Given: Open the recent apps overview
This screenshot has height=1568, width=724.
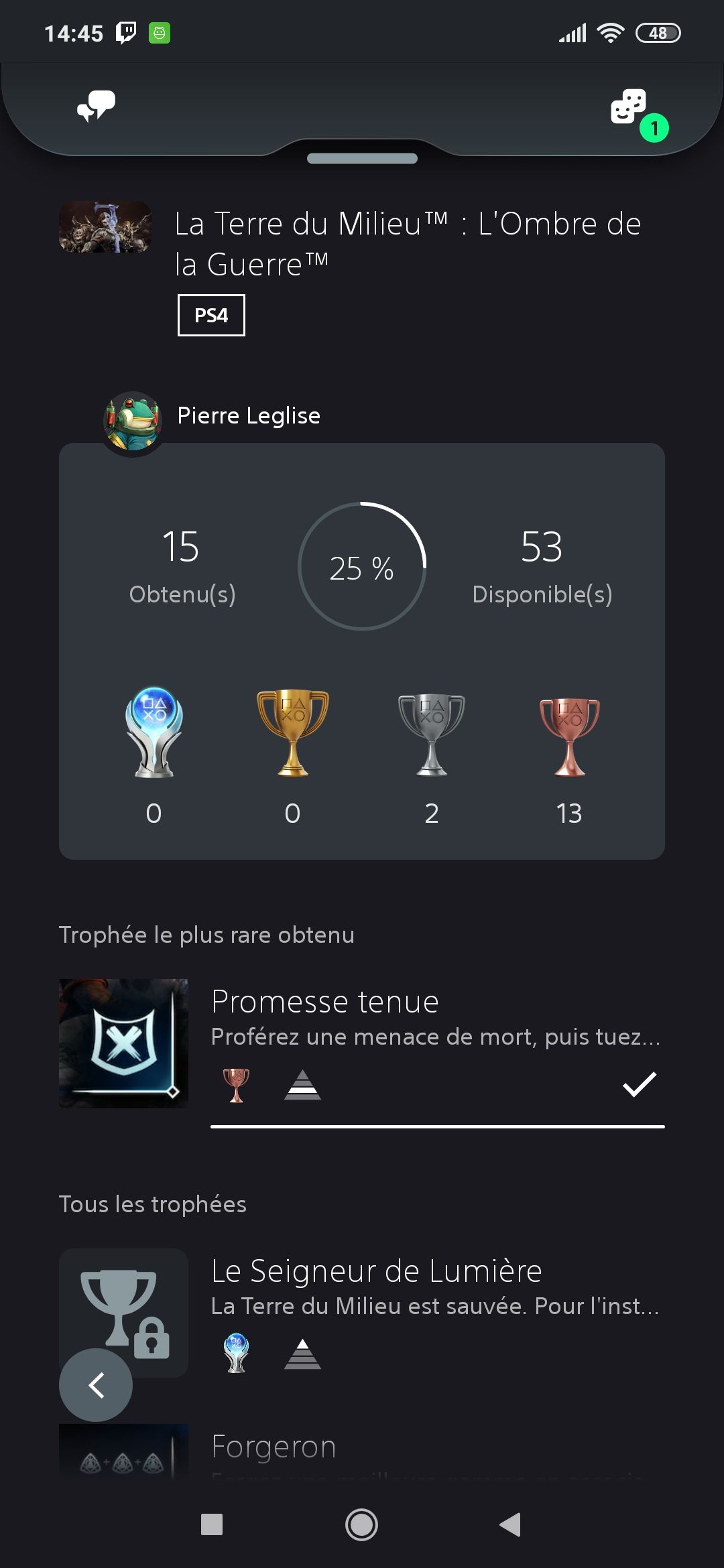Looking at the screenshot, I should tap(212, 1525).
